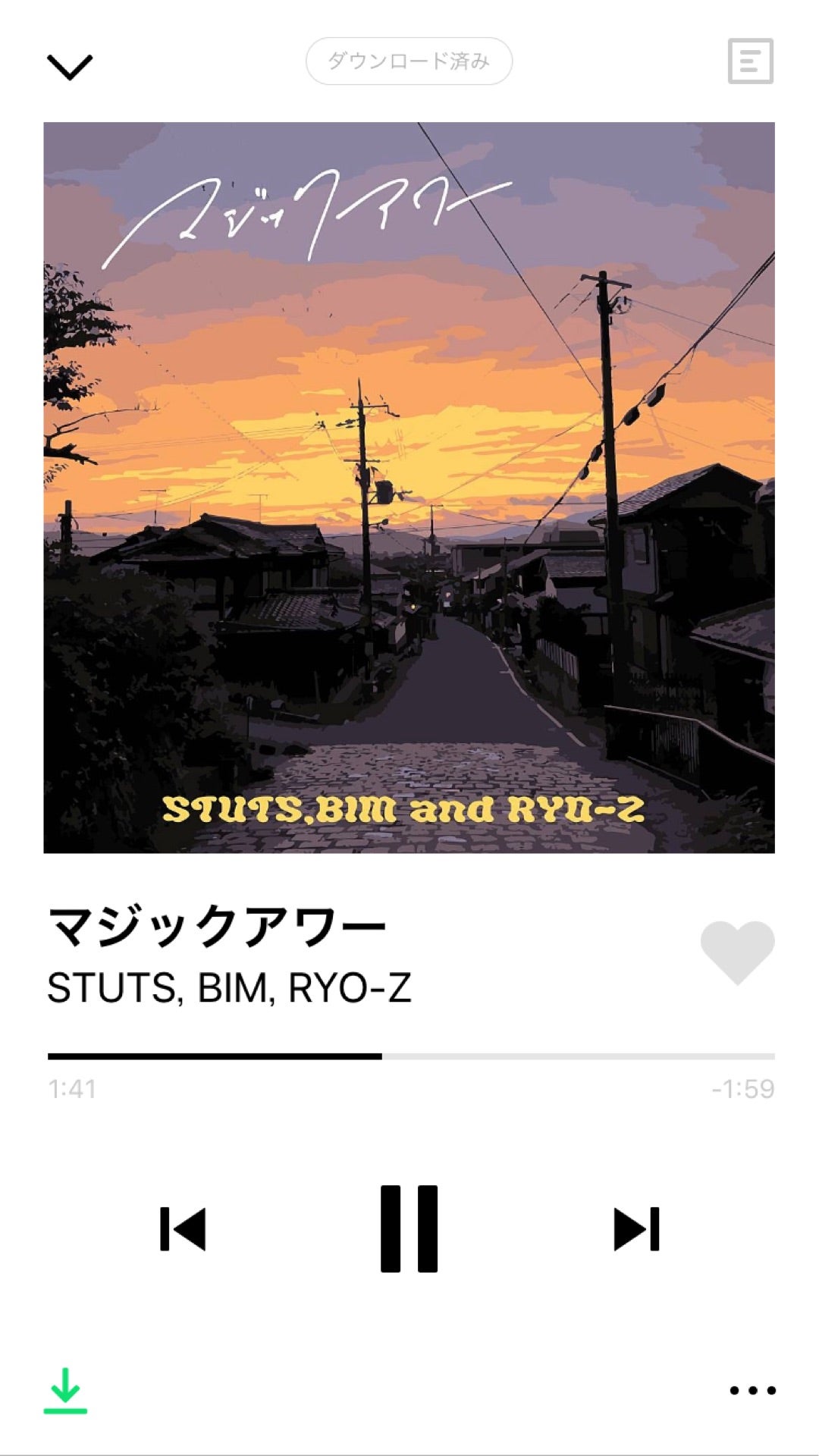
Task: Select the album artwork thumbnail
Action: coord(409,489)
